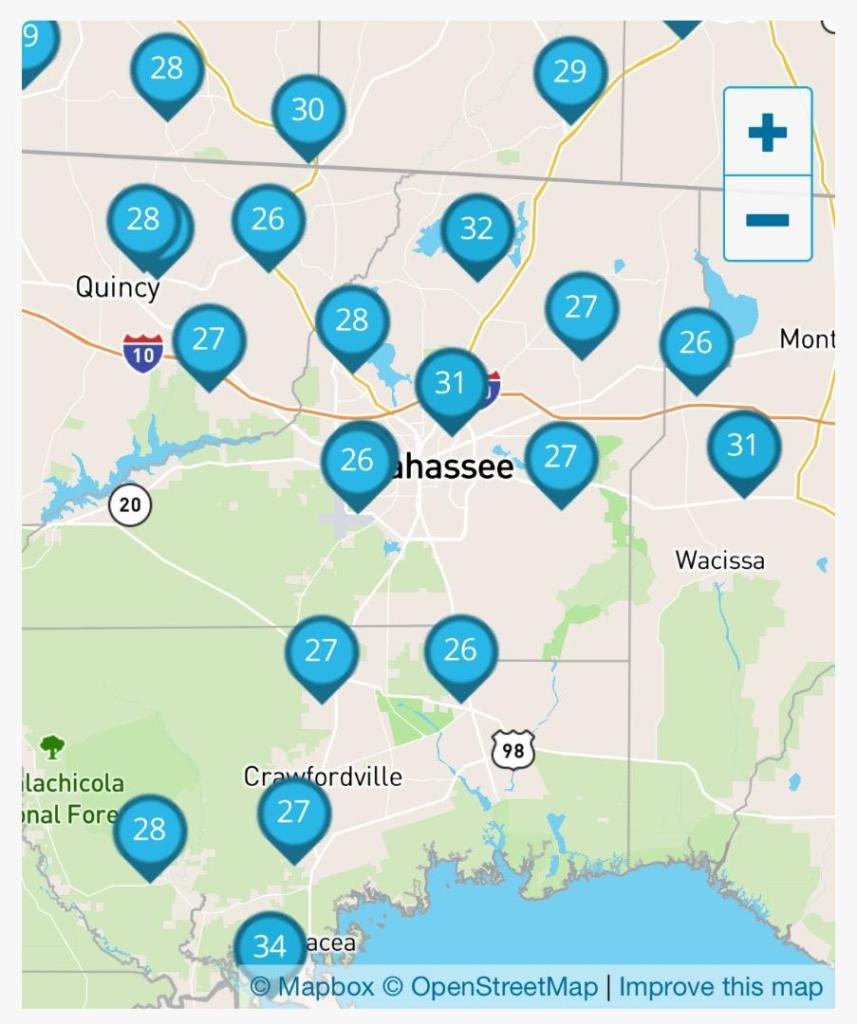Image resolution: width=857 pixels, height=1024 pixels.
Task: Open the 27 marker right of Quincy
Action: coord(209,340)
